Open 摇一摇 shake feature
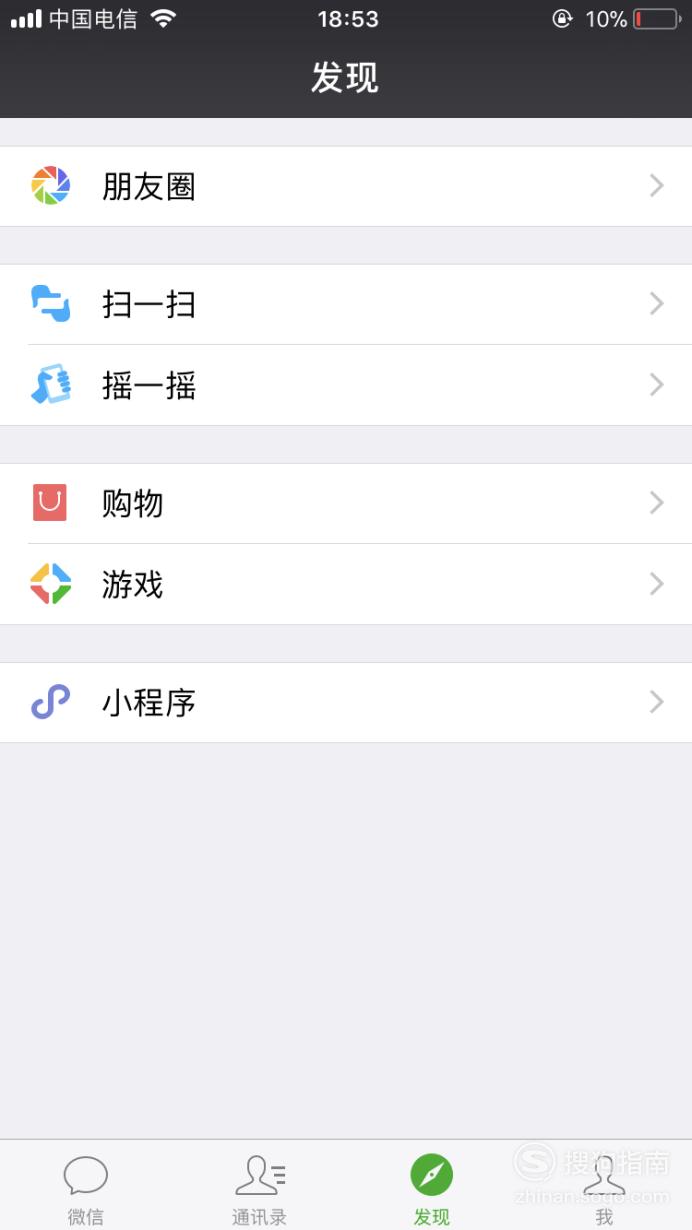 point(346,385)
